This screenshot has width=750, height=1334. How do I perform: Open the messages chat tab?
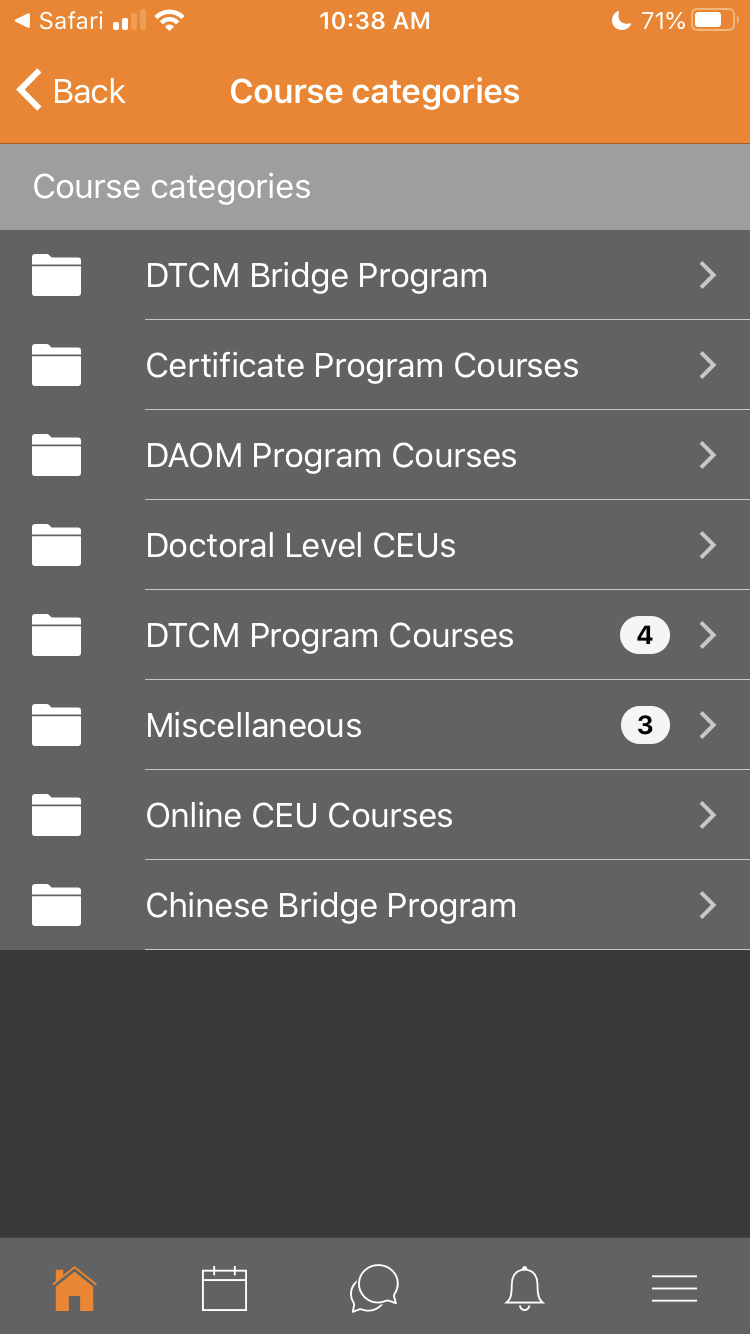(x=375, y=1288)
